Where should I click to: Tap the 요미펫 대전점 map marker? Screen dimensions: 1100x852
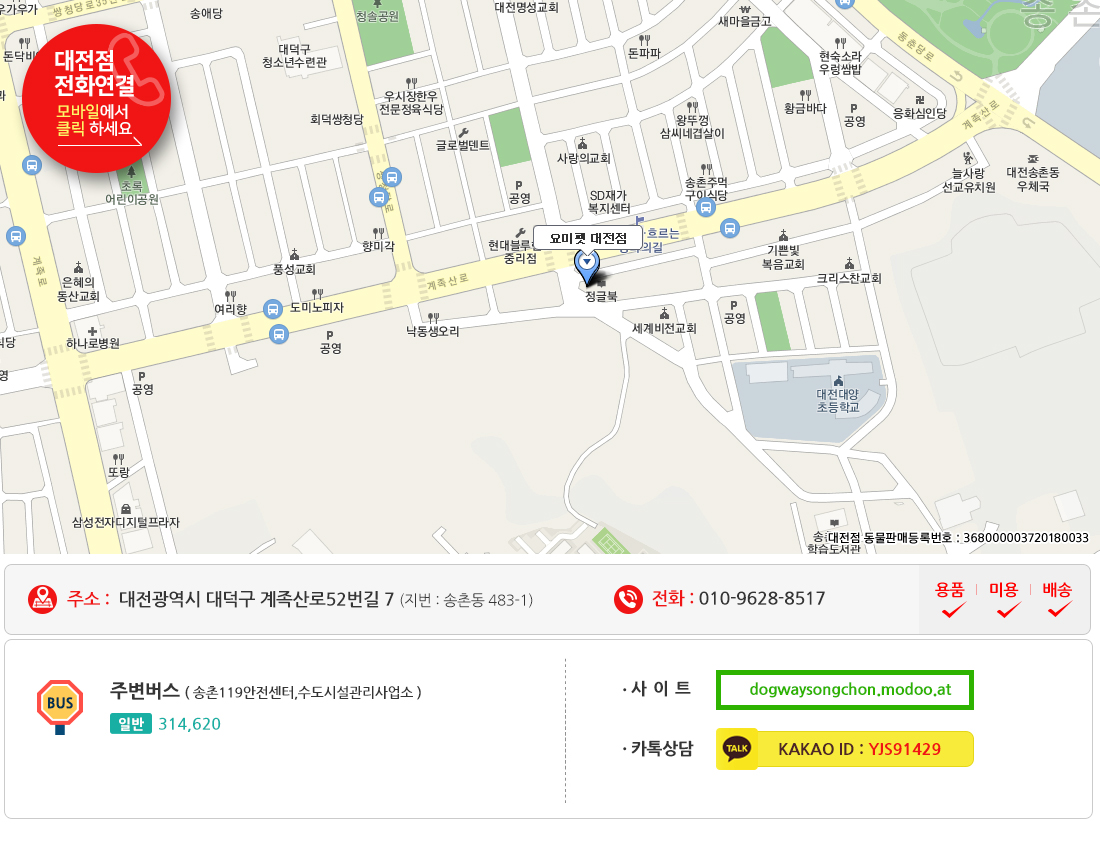[587, 264]
